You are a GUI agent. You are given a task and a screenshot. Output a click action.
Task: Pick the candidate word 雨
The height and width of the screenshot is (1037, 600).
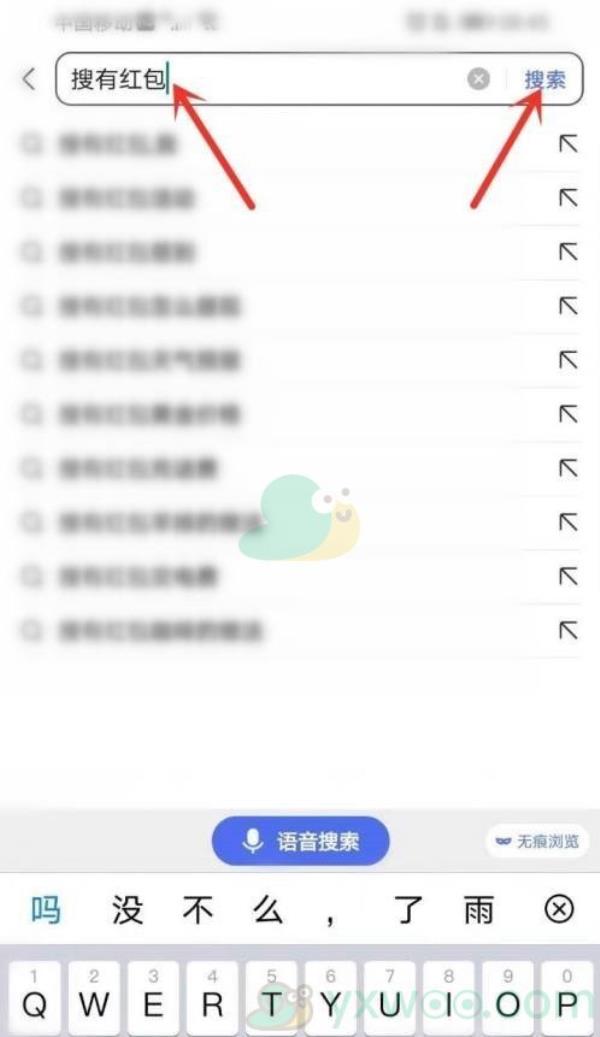click(x=479, y=909)
